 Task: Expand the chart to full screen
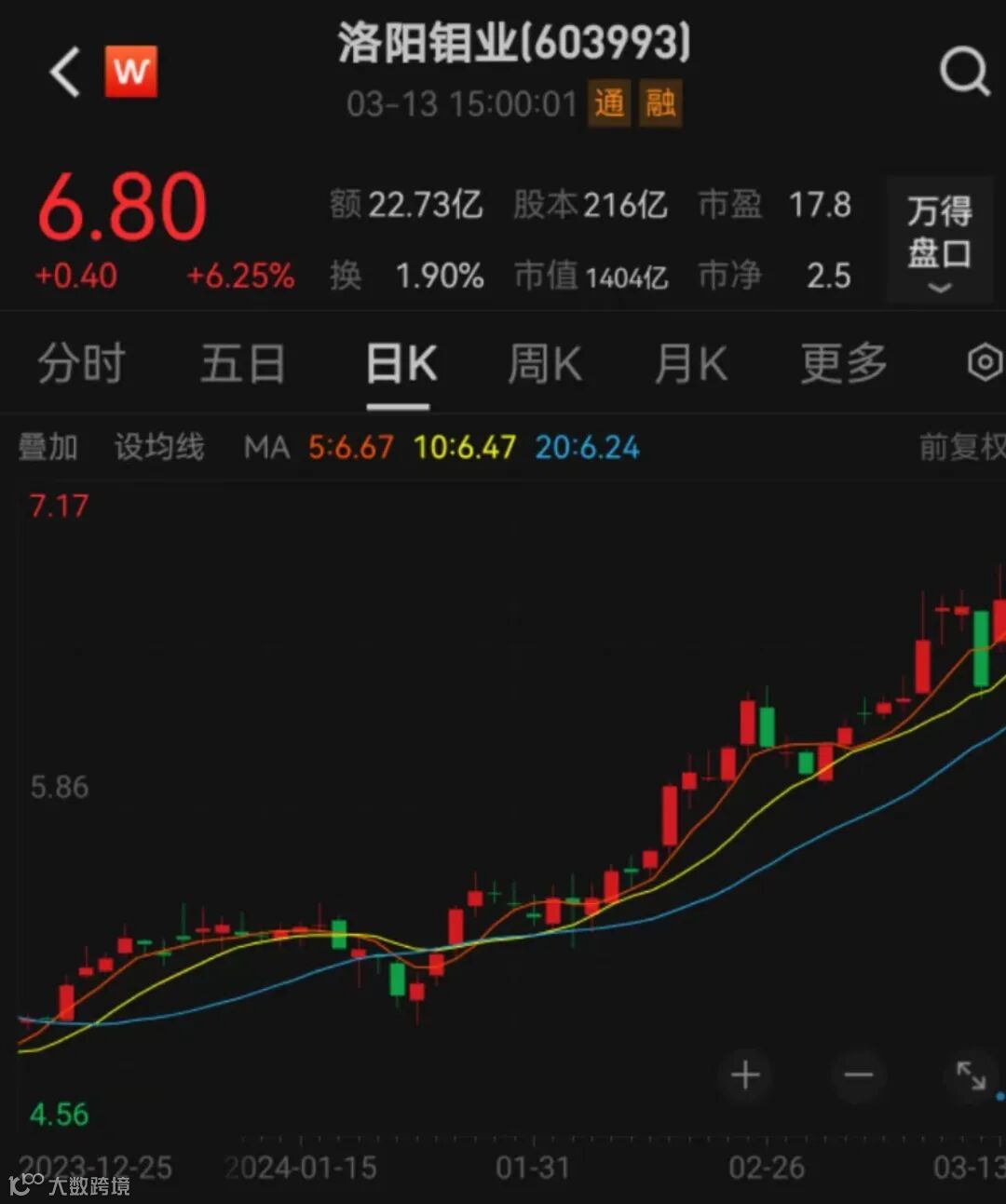(x=971, y=1075)
